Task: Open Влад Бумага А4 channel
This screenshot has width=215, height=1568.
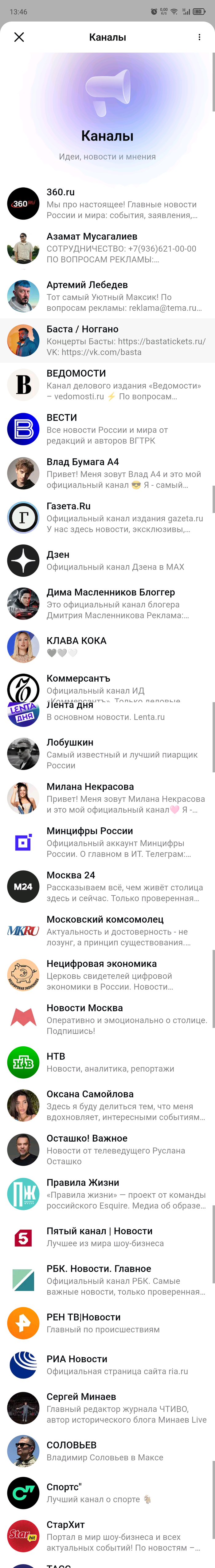Action: pyautogui.click(x=107, y=473)
